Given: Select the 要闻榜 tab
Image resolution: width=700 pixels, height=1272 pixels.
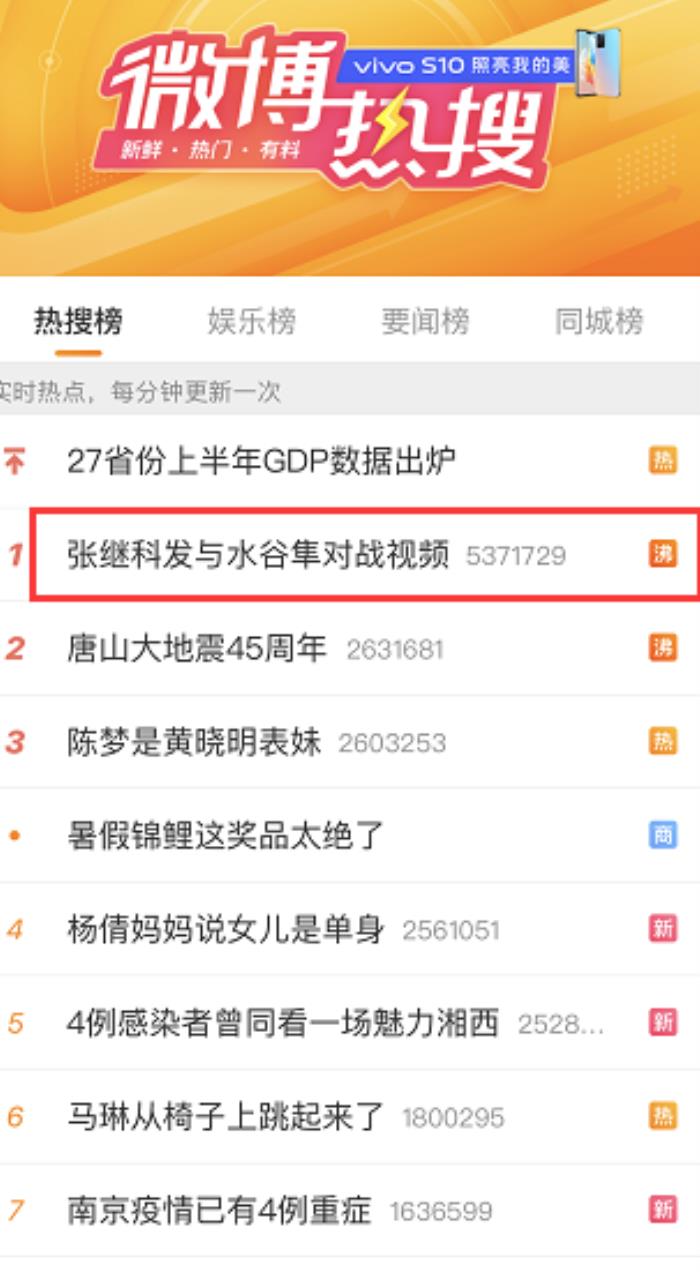Looking at the screenshot, I should pos(425,322).
